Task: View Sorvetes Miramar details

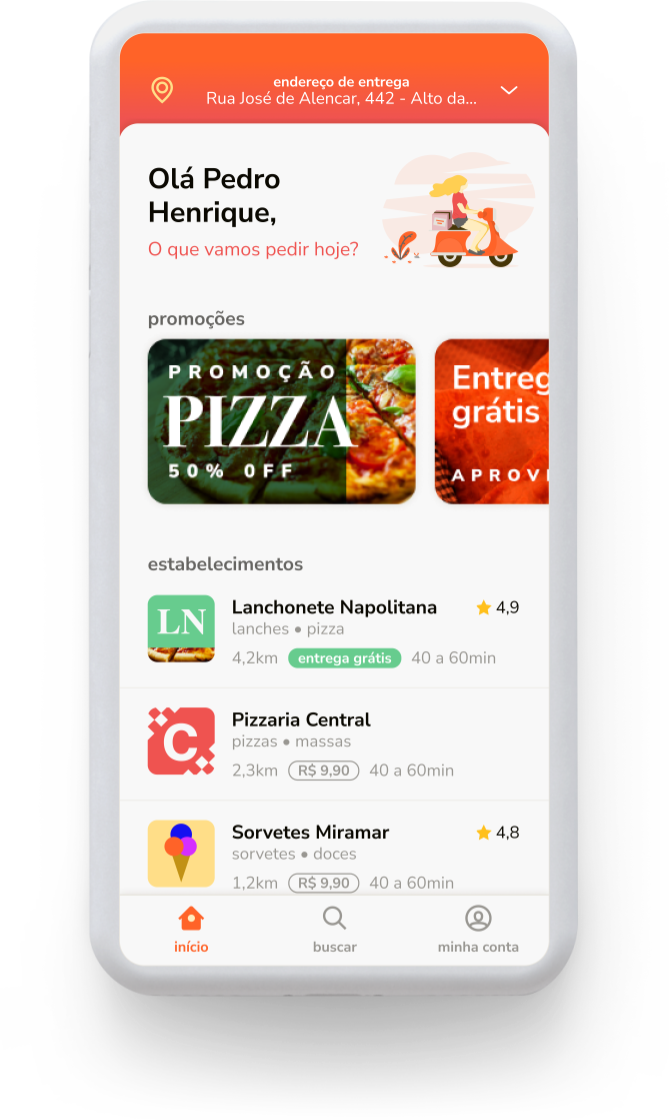Action: [x=334, y=854]
